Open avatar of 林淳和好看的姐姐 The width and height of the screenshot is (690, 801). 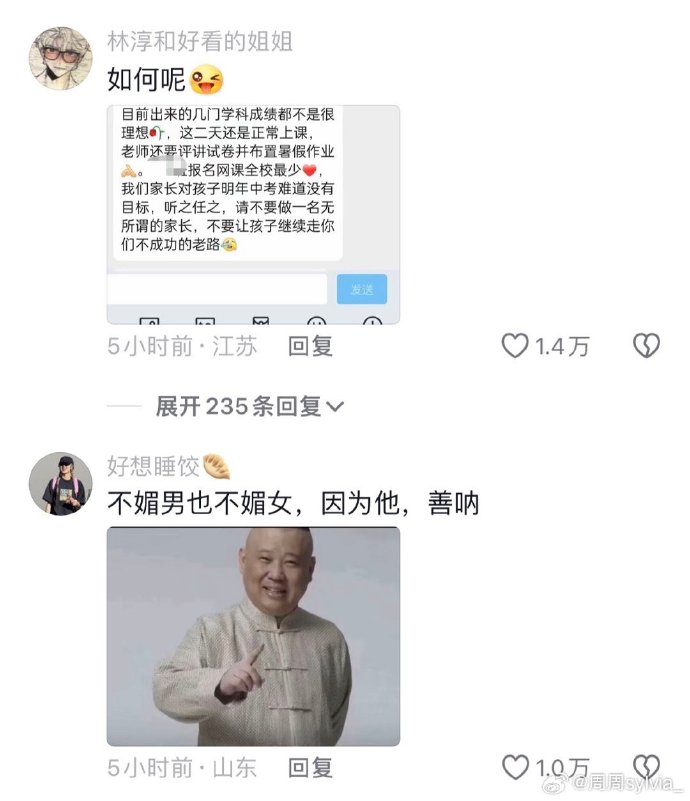(60, 59)
